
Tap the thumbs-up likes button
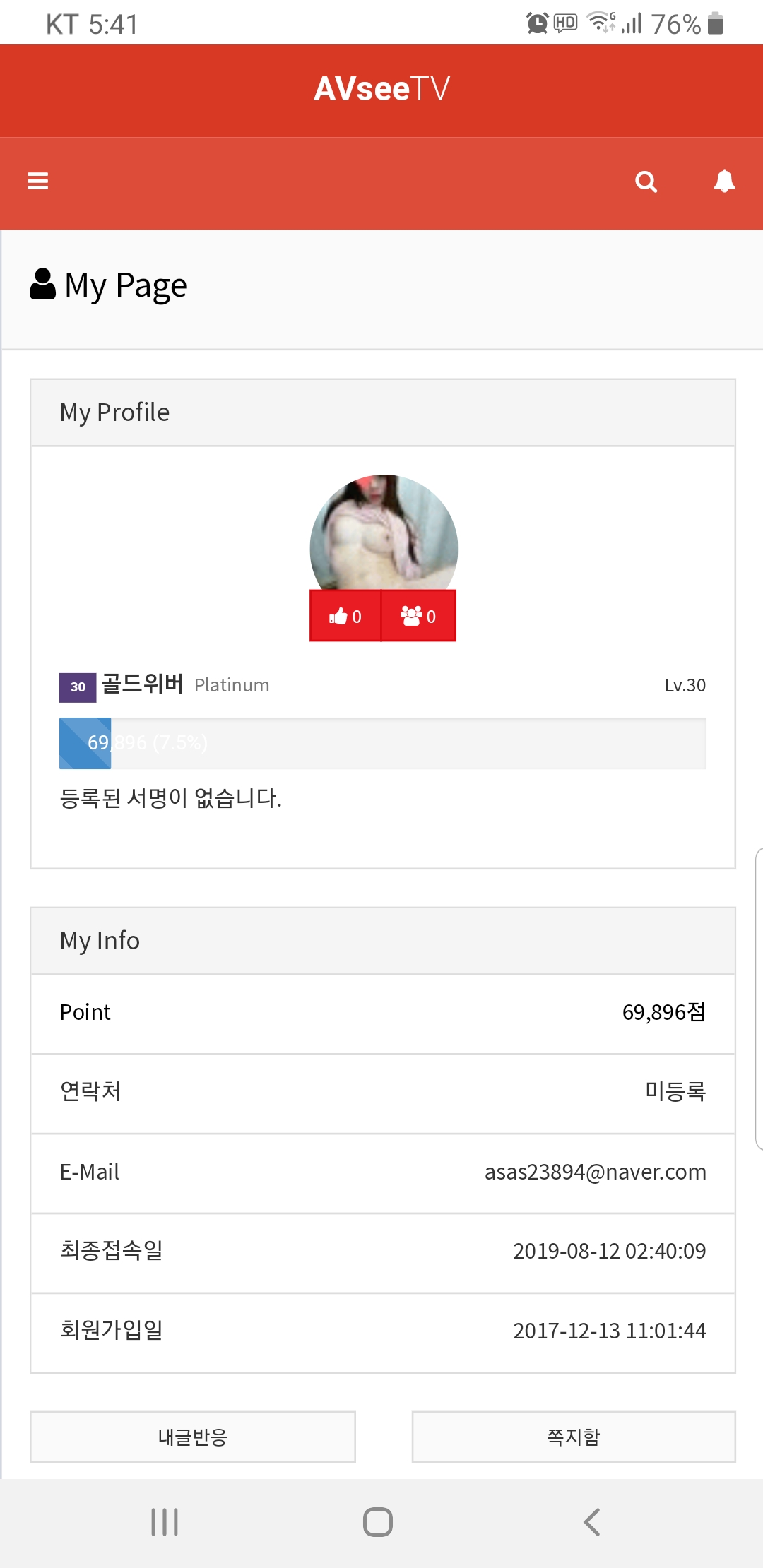(x=345, y=616)
